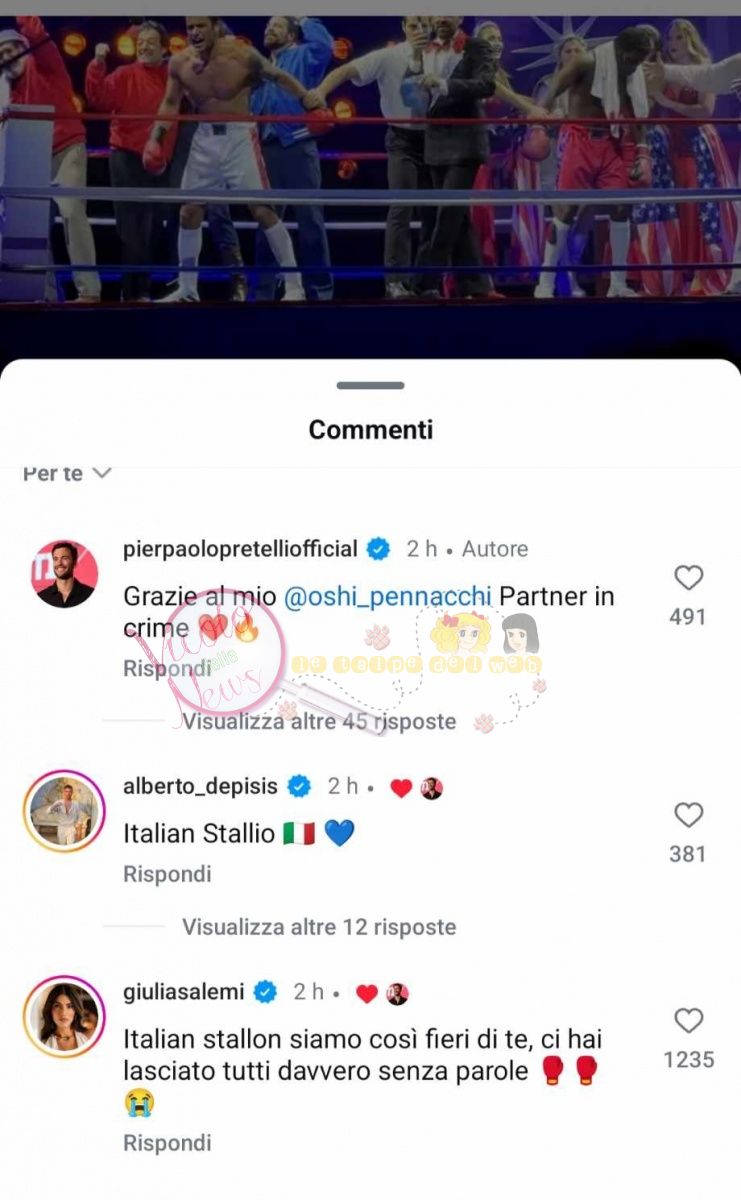Expand the other 12 replies

pyautogui.click(x=319, y=927)
